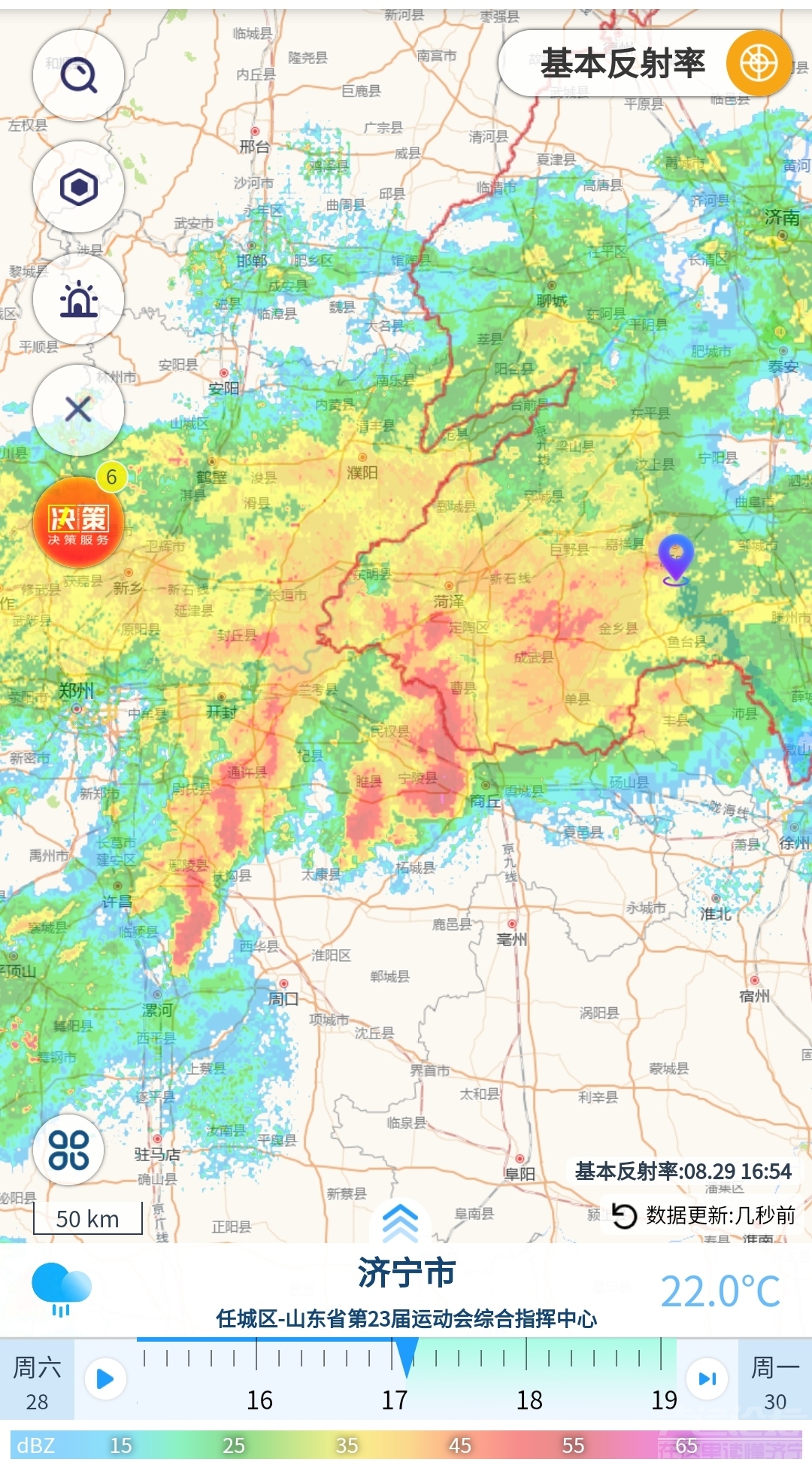The width and height of the screenshot is (812, 1468).
Task: Skip to the next radar frame
Action: [x=707, y=1379]
